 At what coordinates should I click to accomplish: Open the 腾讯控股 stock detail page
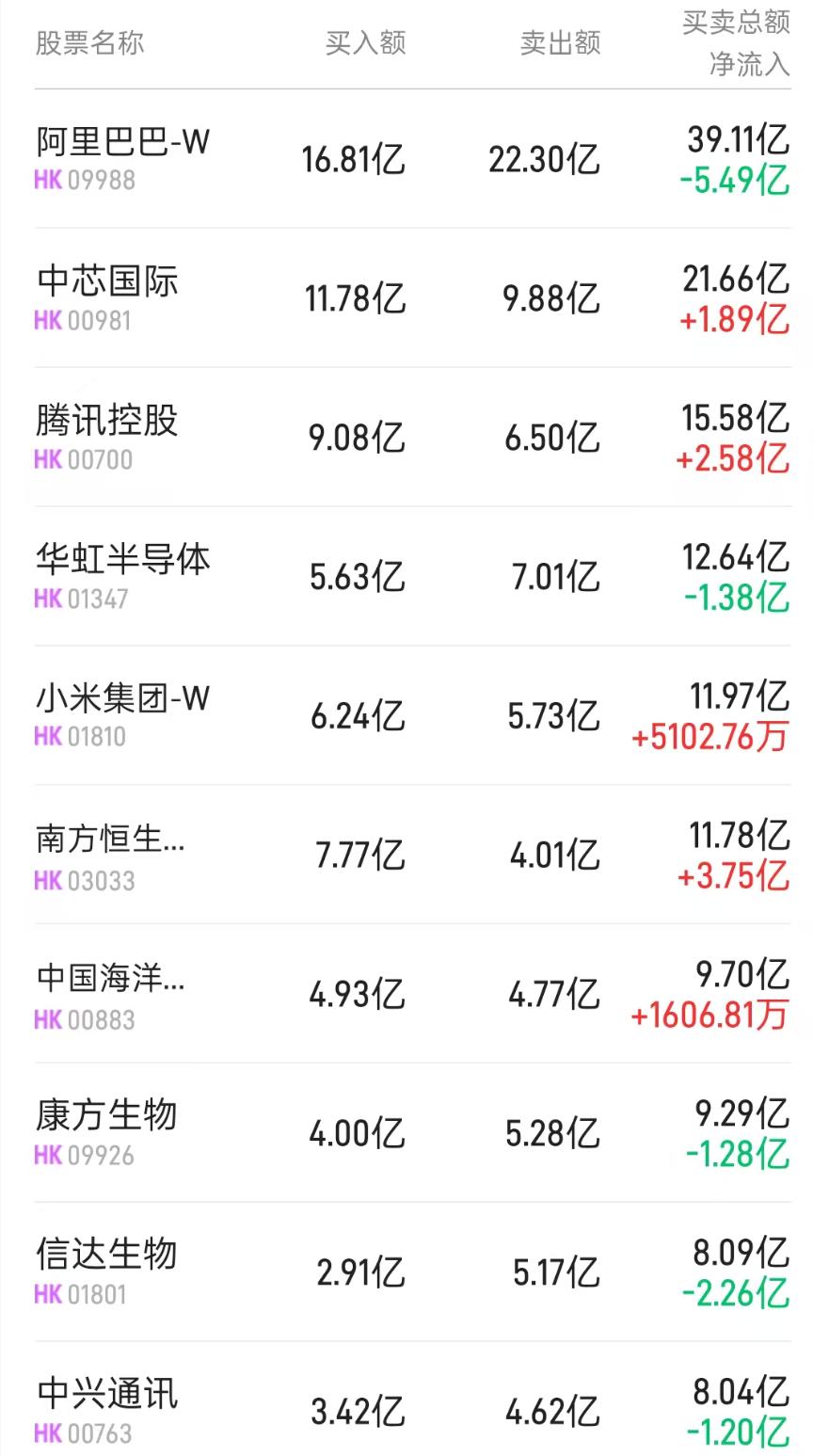104,420
